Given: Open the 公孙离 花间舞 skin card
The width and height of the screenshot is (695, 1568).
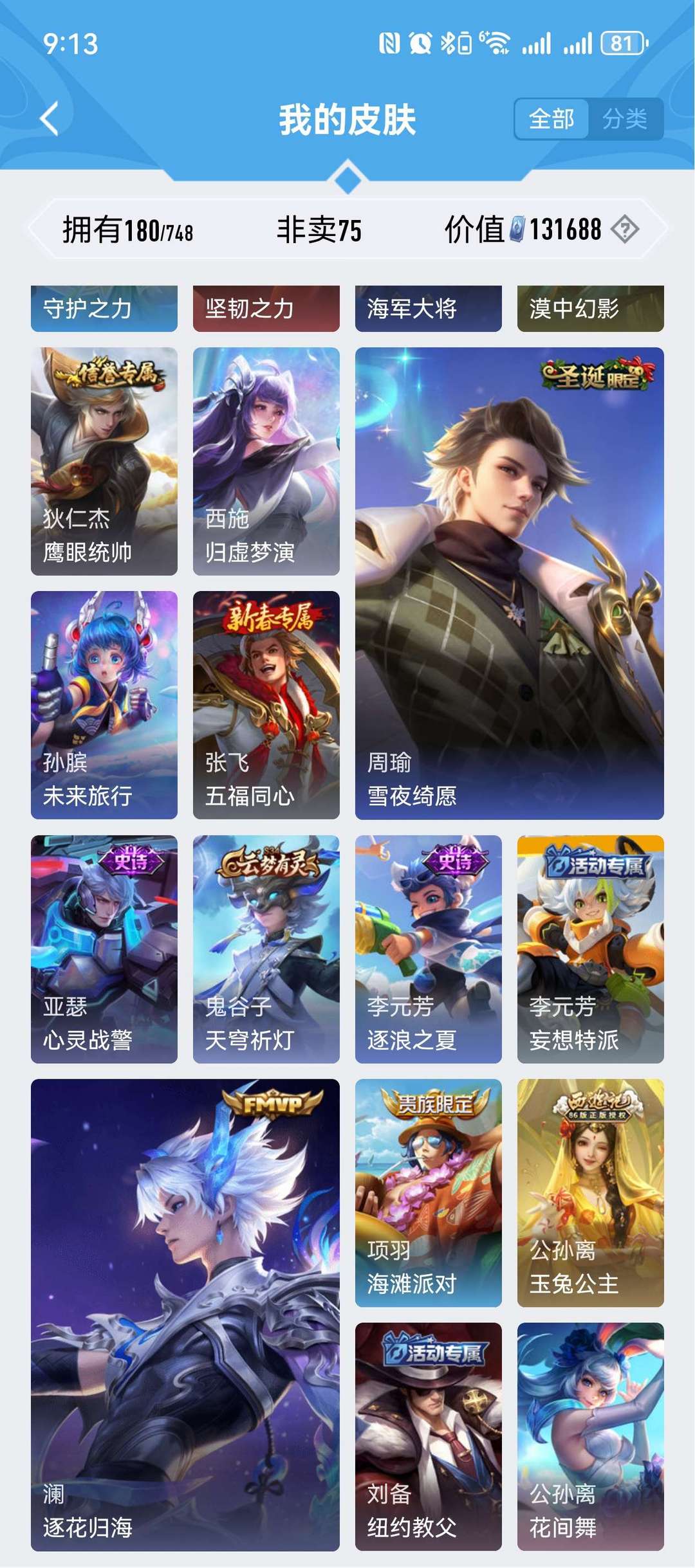Looking at the screenshot, I should coord(590,1436).
